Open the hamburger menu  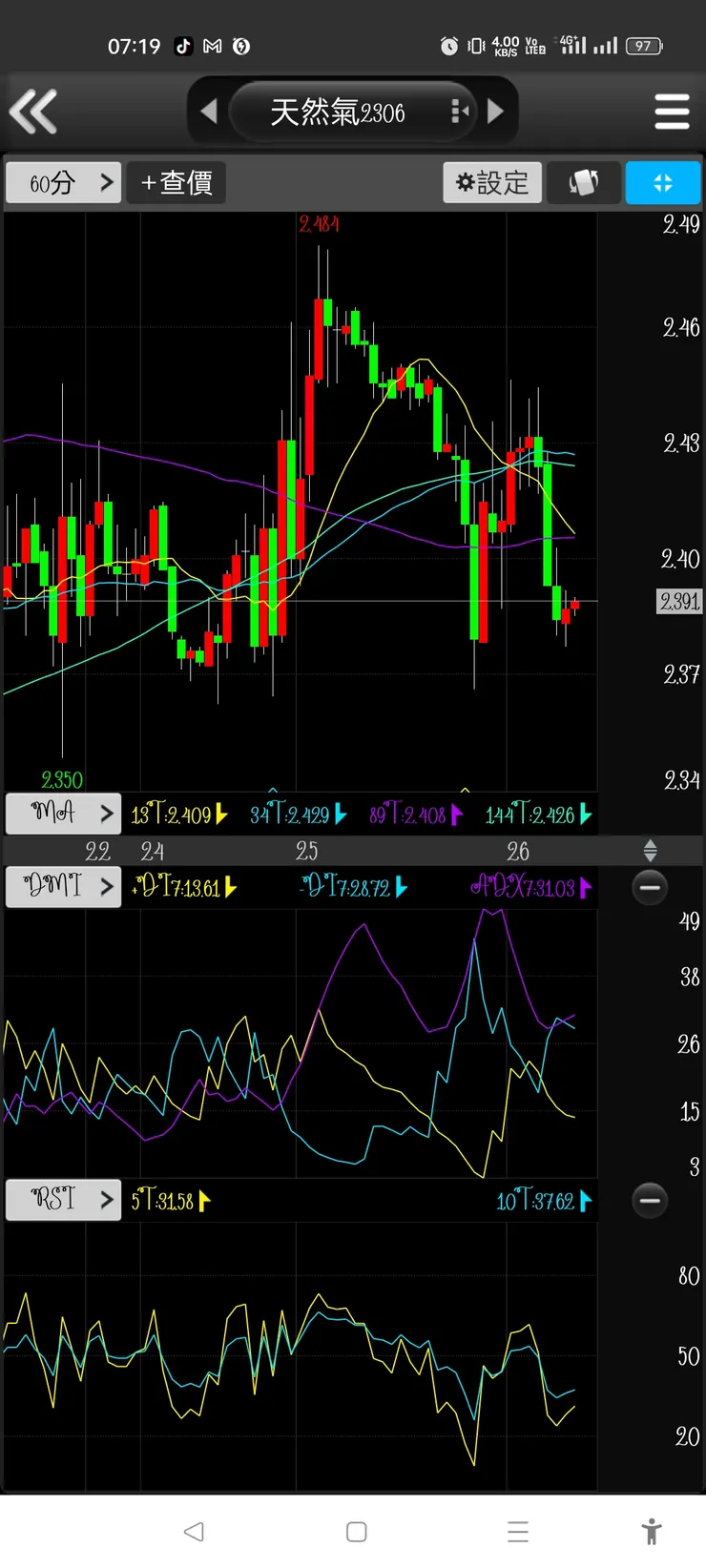point(672,112)
